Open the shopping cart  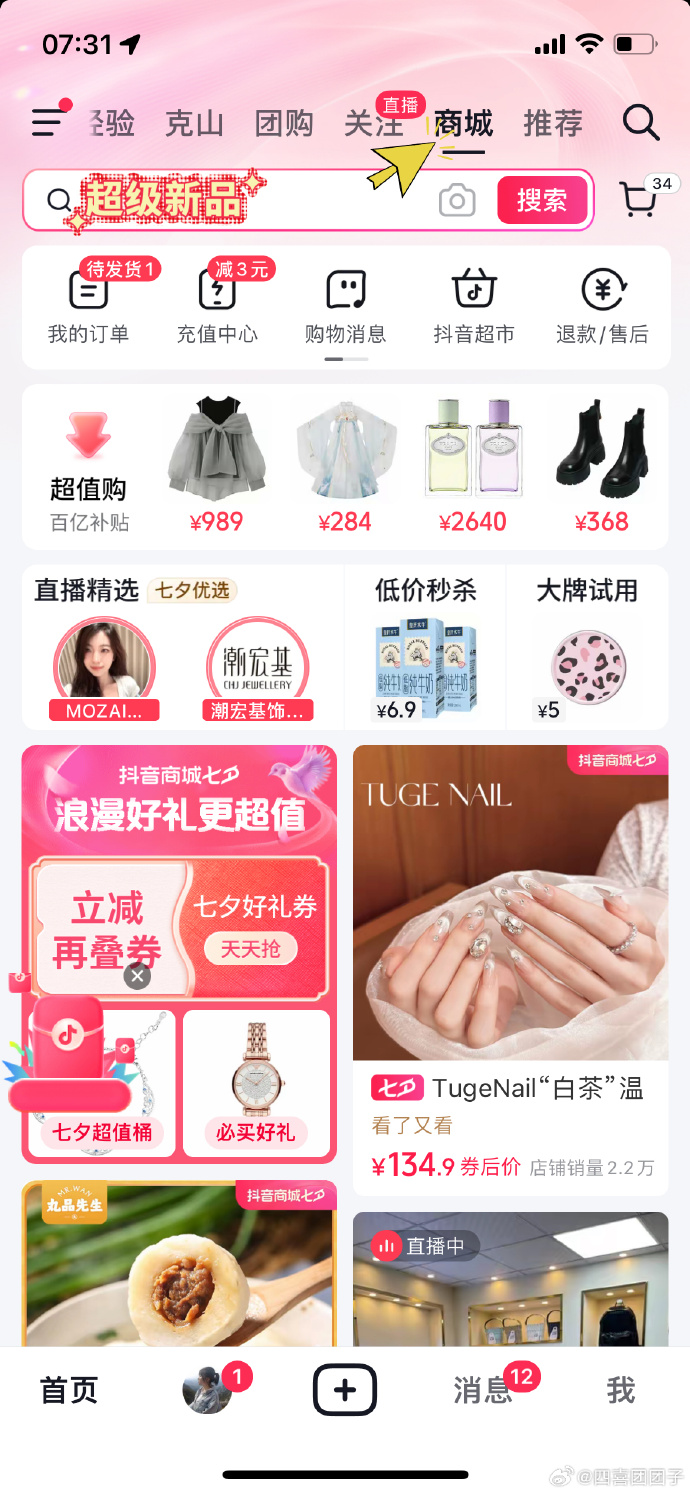pos(638,199)
